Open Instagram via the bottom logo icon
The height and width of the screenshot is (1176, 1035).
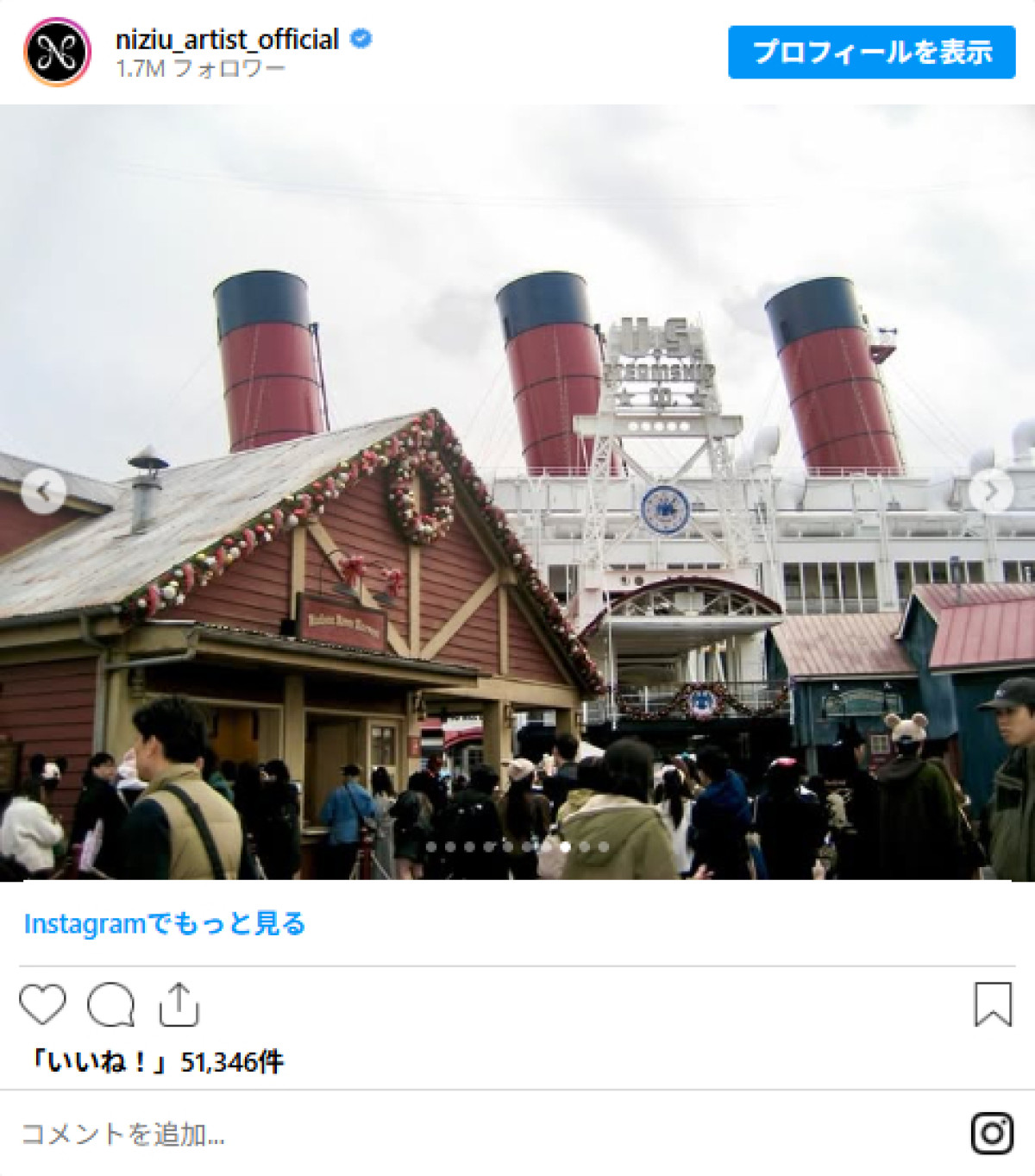pos(992,1133)
